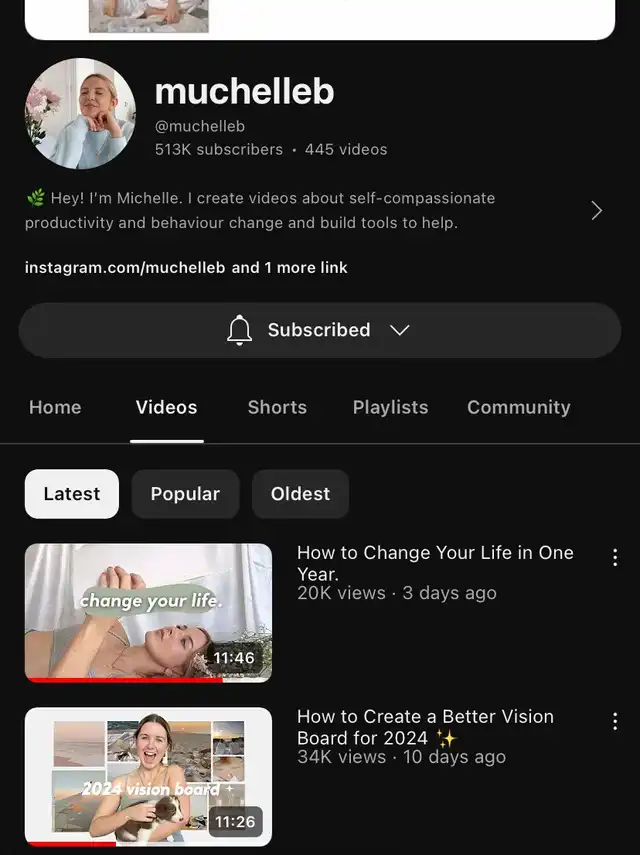The height and width of the screenshot is (855, 640).
Task: Open muchelleb channel profile picture
Action: [x=80, y=113]
